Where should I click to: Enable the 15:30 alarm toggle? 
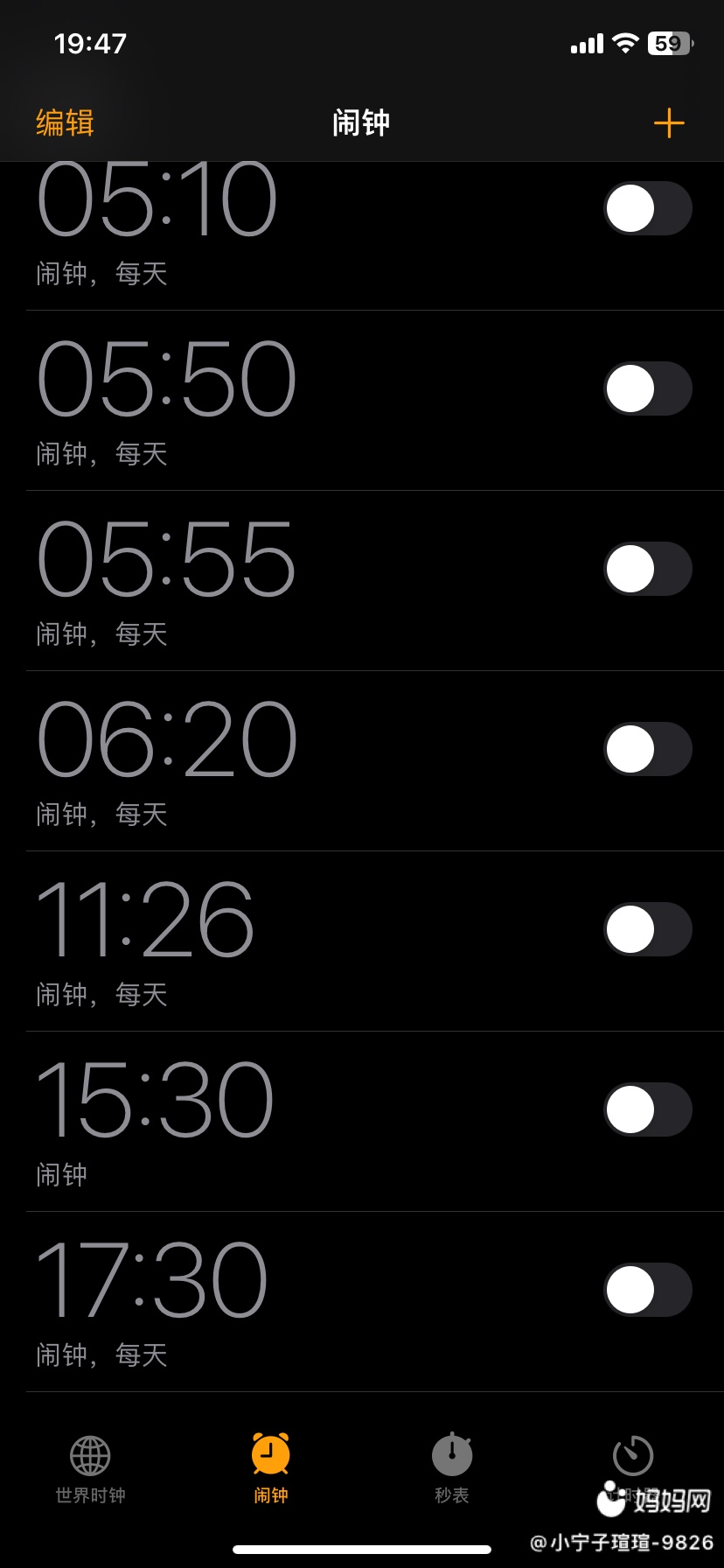647,1109
